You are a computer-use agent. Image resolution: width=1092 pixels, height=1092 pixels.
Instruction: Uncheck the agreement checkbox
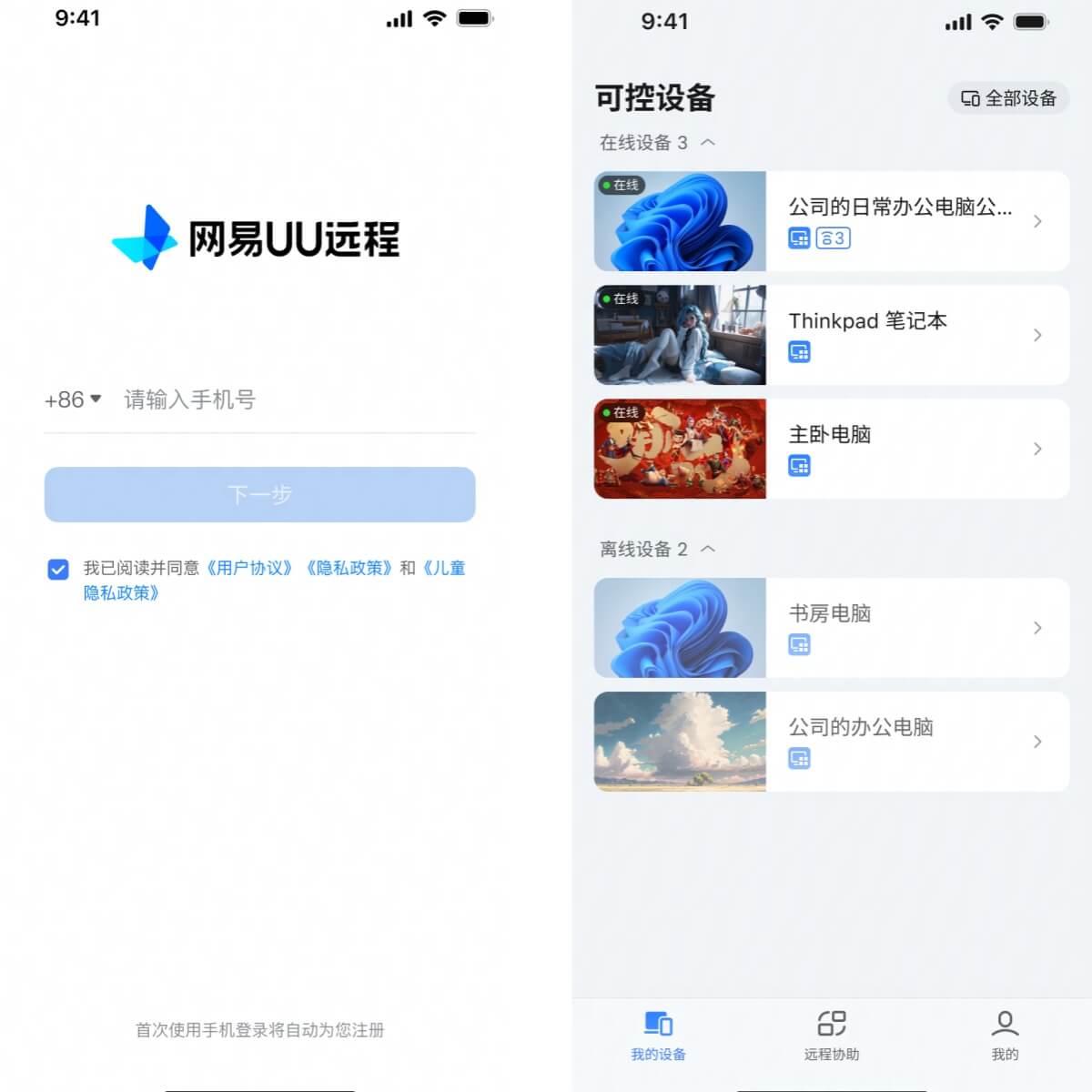coord(58,570)
